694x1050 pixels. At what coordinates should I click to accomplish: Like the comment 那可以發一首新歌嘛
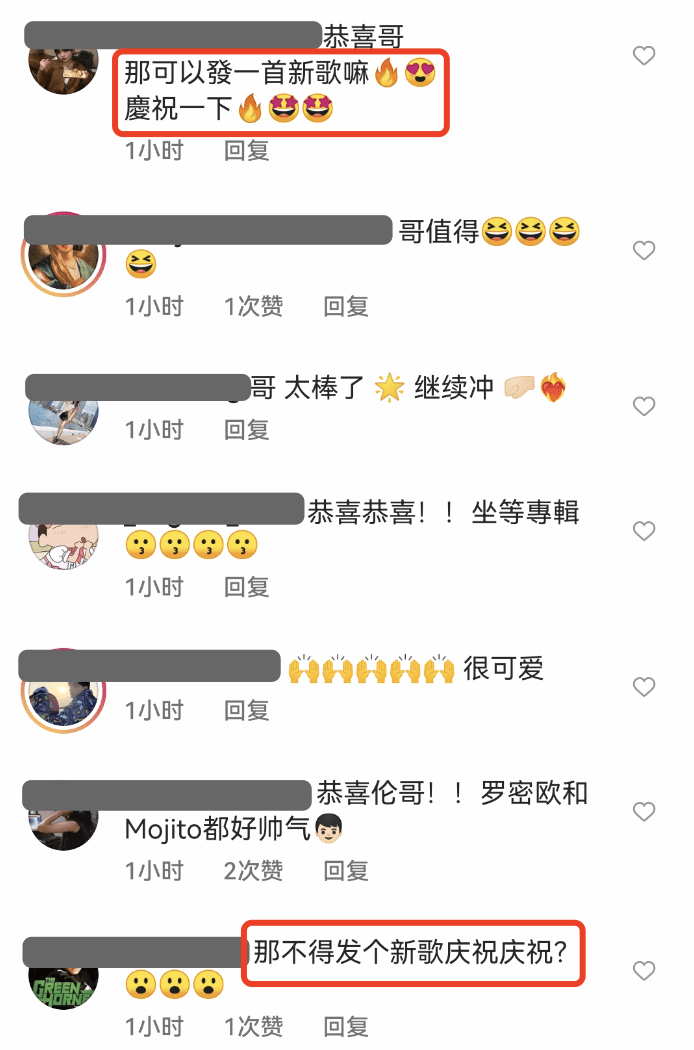click(644, 57)
